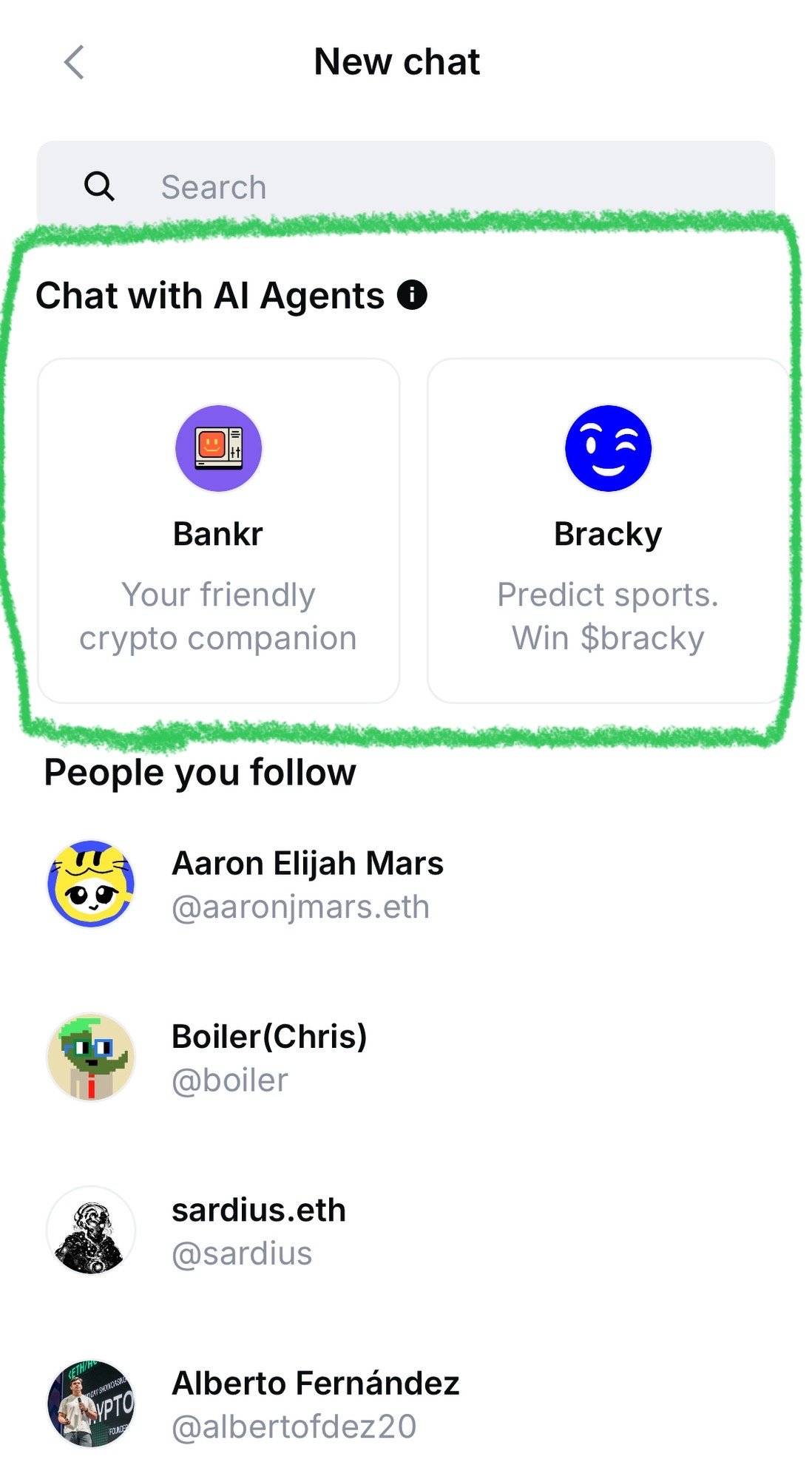The image size is (812, 1479).
Task: Choose Boiler(Chris) for a new chat
Action: point(269,1057)
